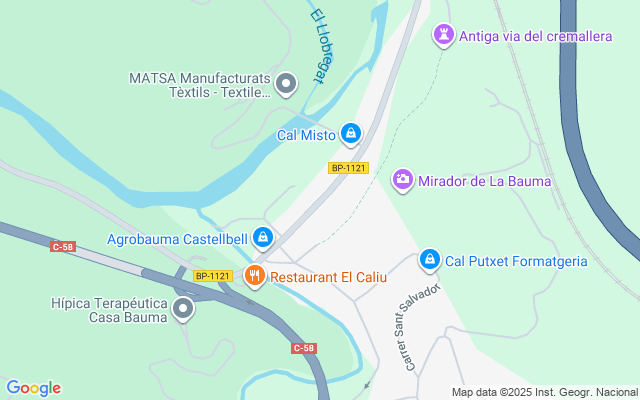Select the Restaurant El Caliu marker

click(x=254, y=275)
